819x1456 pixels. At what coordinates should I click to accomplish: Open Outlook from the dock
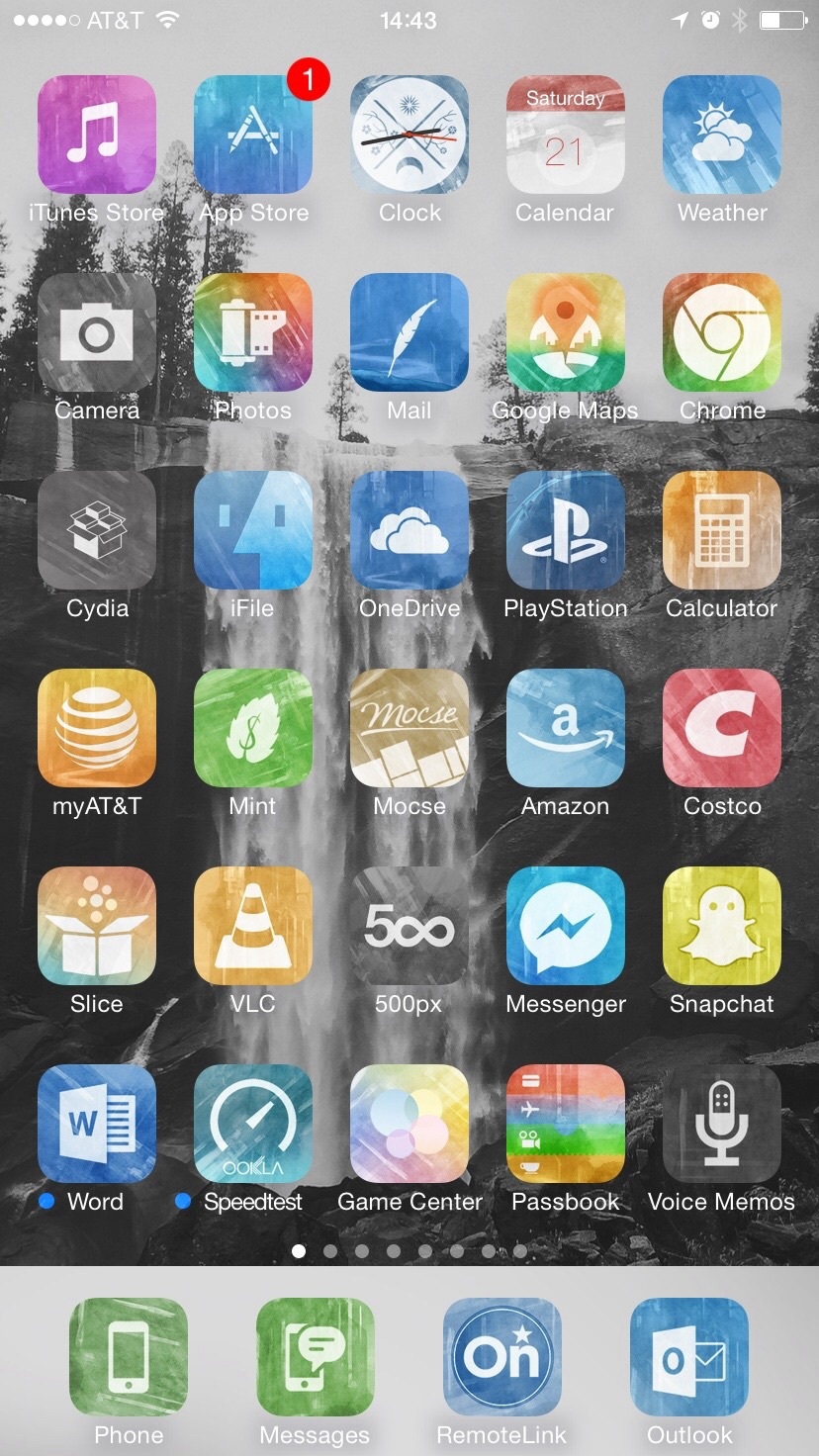[x=689, y=1357]
